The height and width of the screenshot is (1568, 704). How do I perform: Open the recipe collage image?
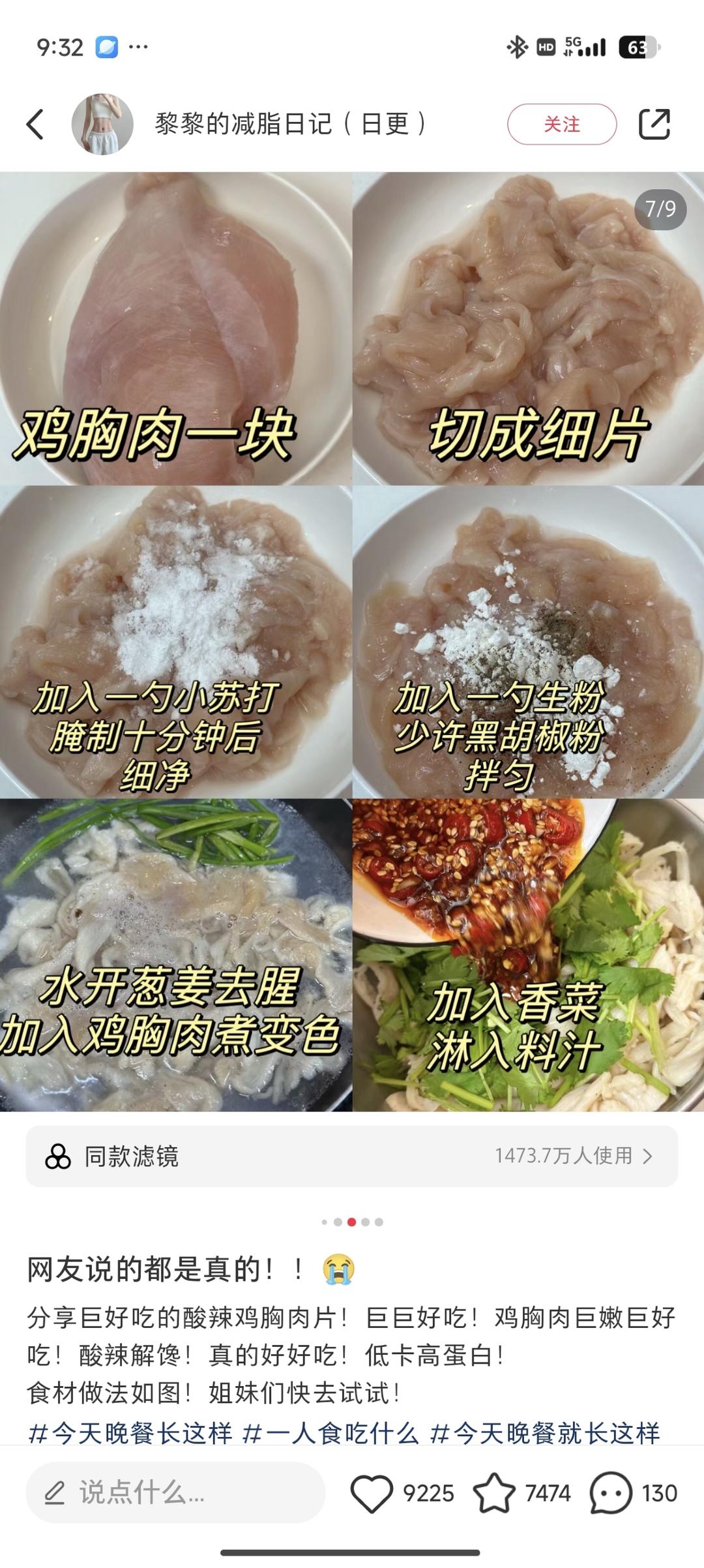(x=352, y=642)
